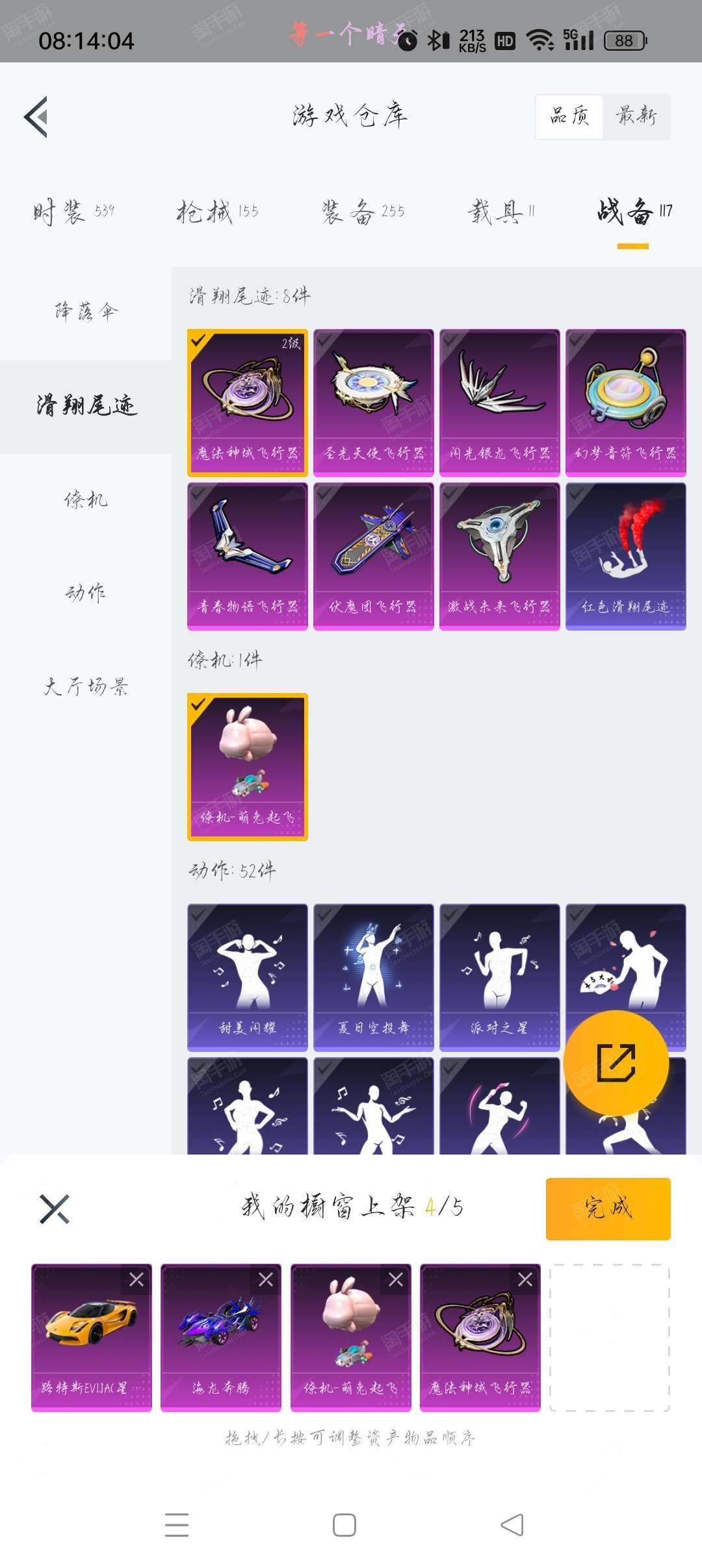Go back using the top-left arrow
Viewport: 702px width, 1568px height.
(x=36, y=117)
